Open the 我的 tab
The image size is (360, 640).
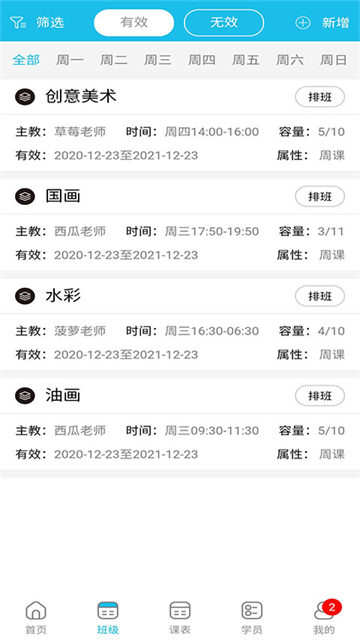324,618
